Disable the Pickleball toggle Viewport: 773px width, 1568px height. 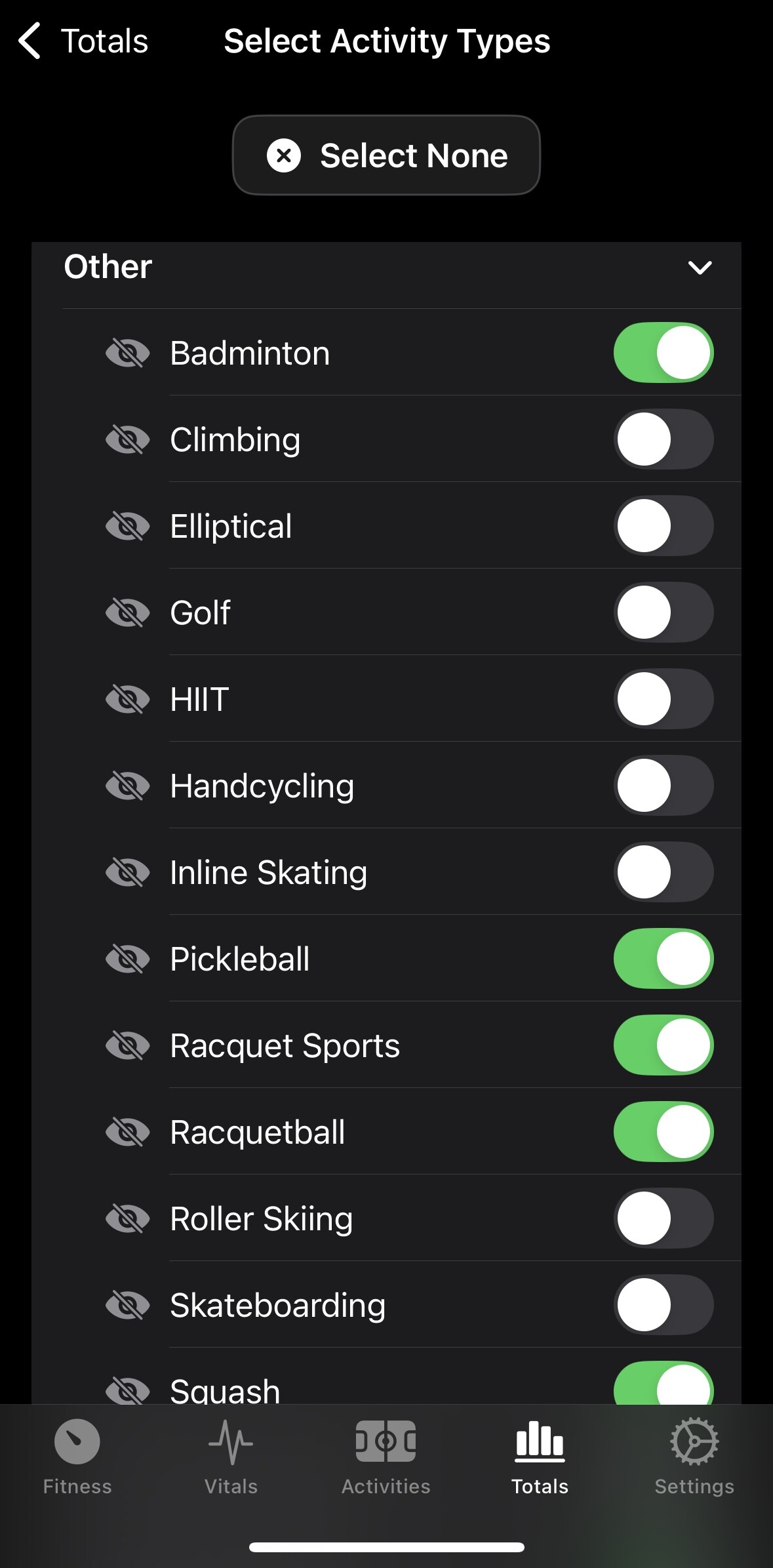click(664, 959)
